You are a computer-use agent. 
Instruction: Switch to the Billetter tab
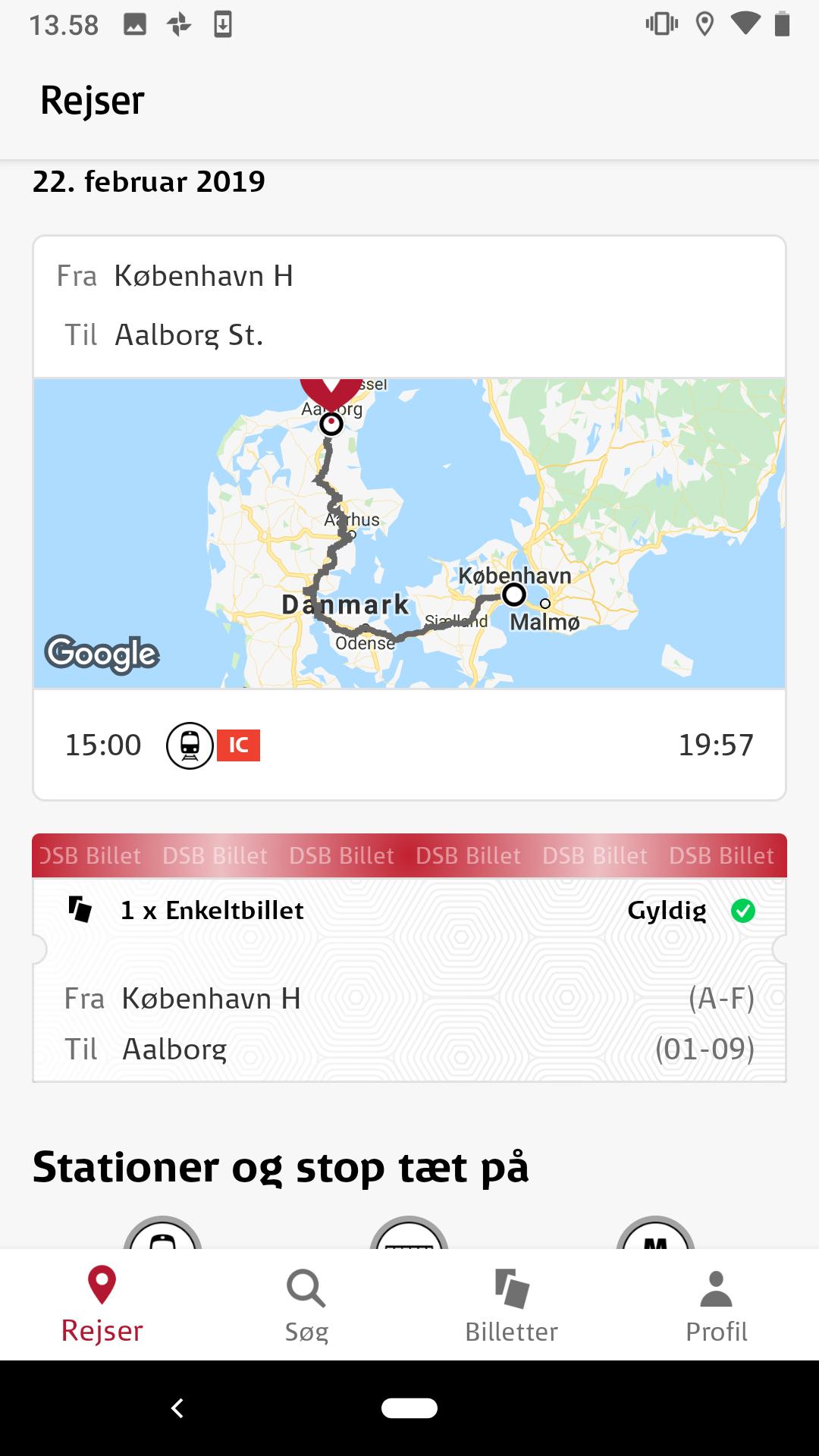[511, 1306]
